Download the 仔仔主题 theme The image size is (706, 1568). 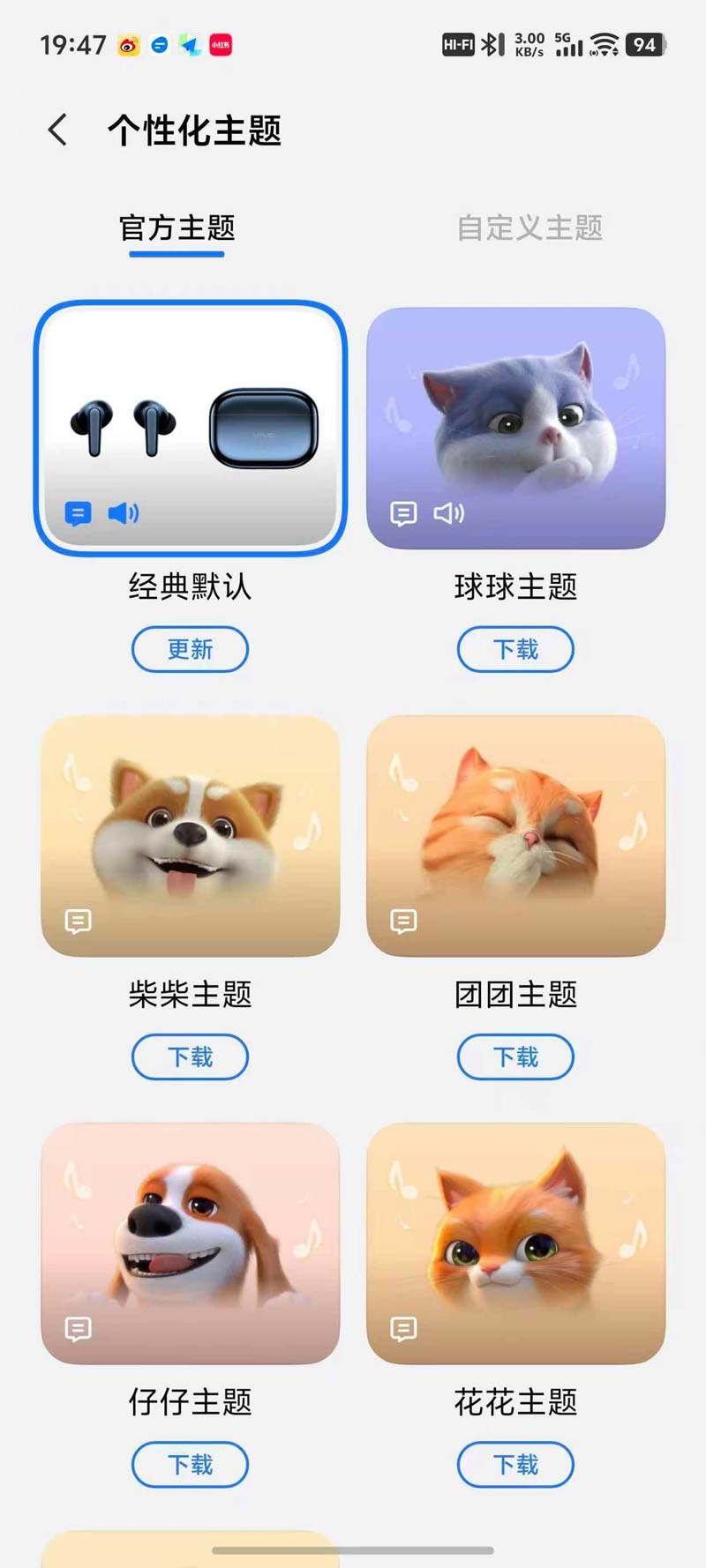pyautogui.click(x=190, y=1465)
